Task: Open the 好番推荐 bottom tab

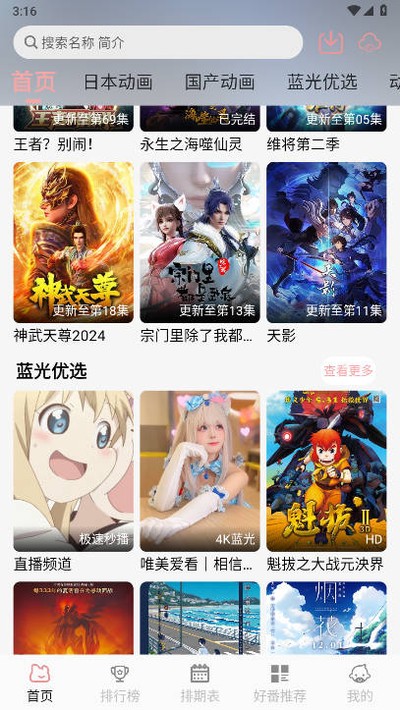Action: 280,683
